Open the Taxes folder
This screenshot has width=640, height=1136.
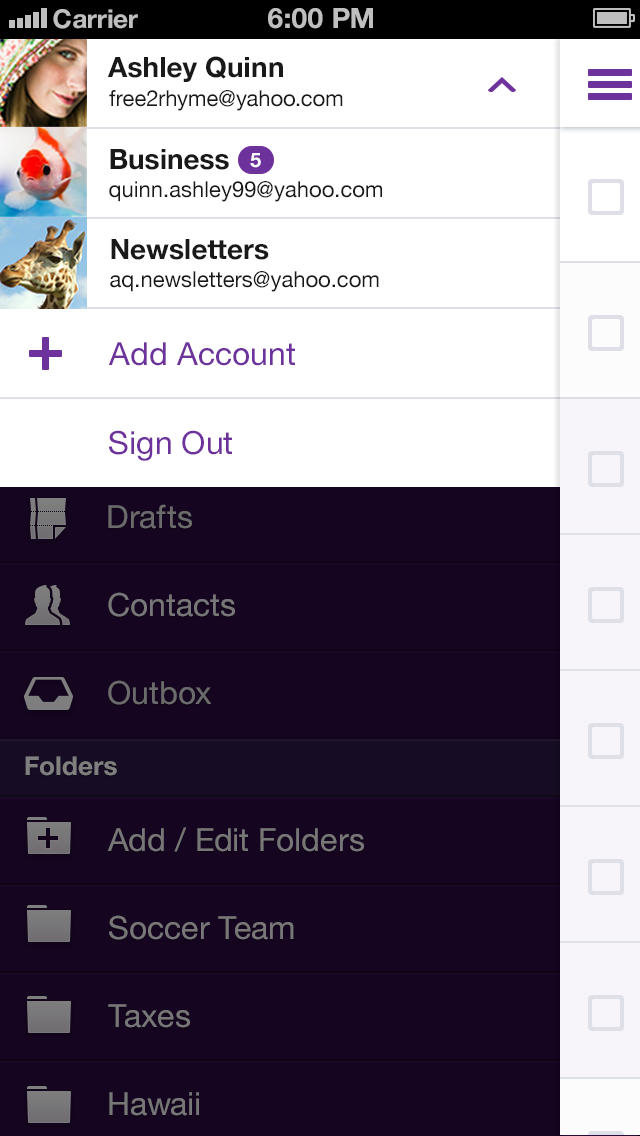pyautogui.click(x=149, y=1017)
